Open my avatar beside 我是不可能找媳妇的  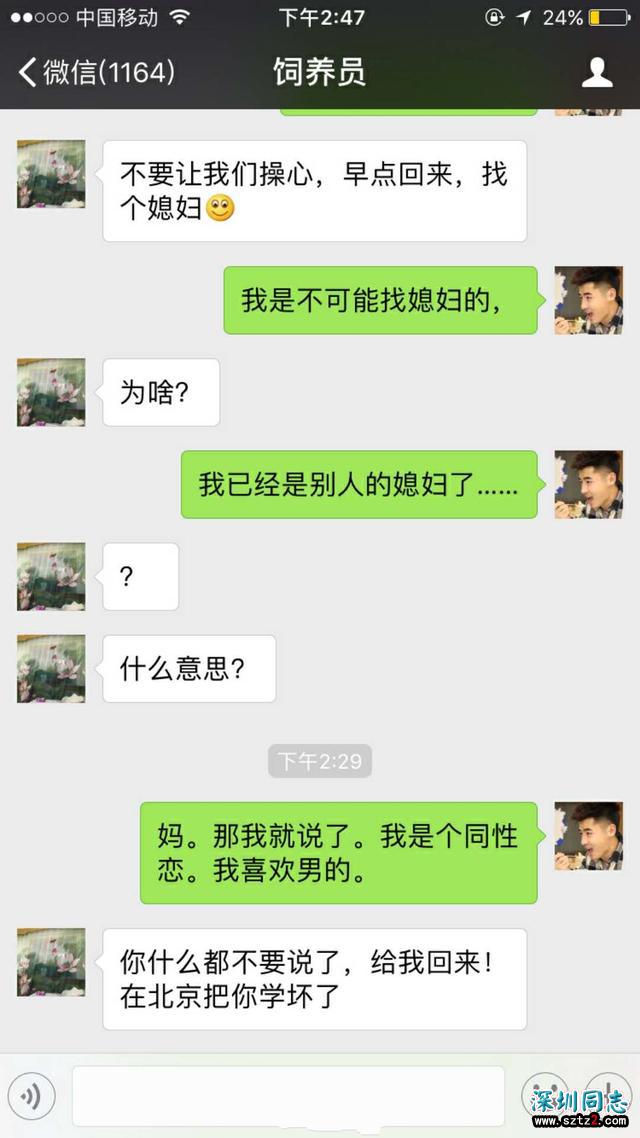(588, 300)
